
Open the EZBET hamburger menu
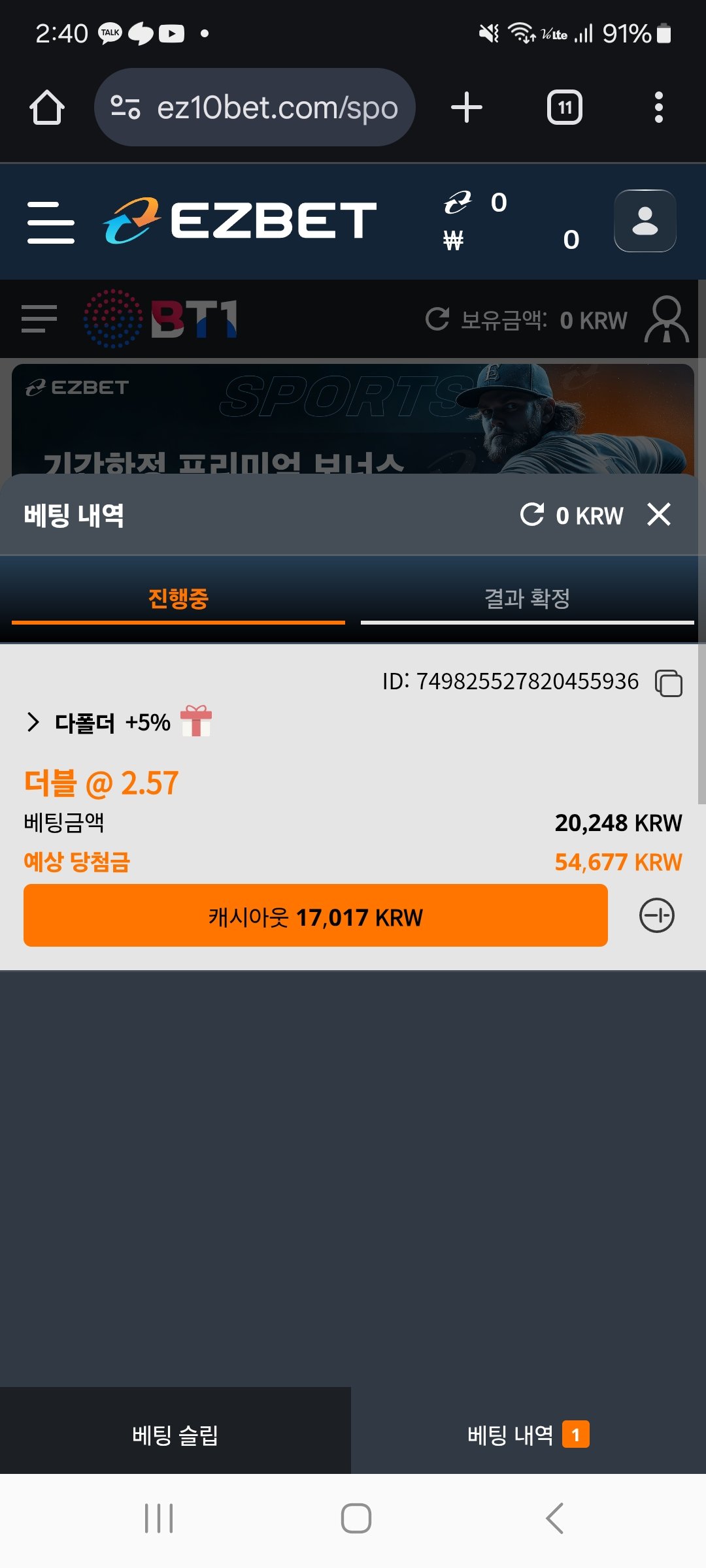click(50, 222)
